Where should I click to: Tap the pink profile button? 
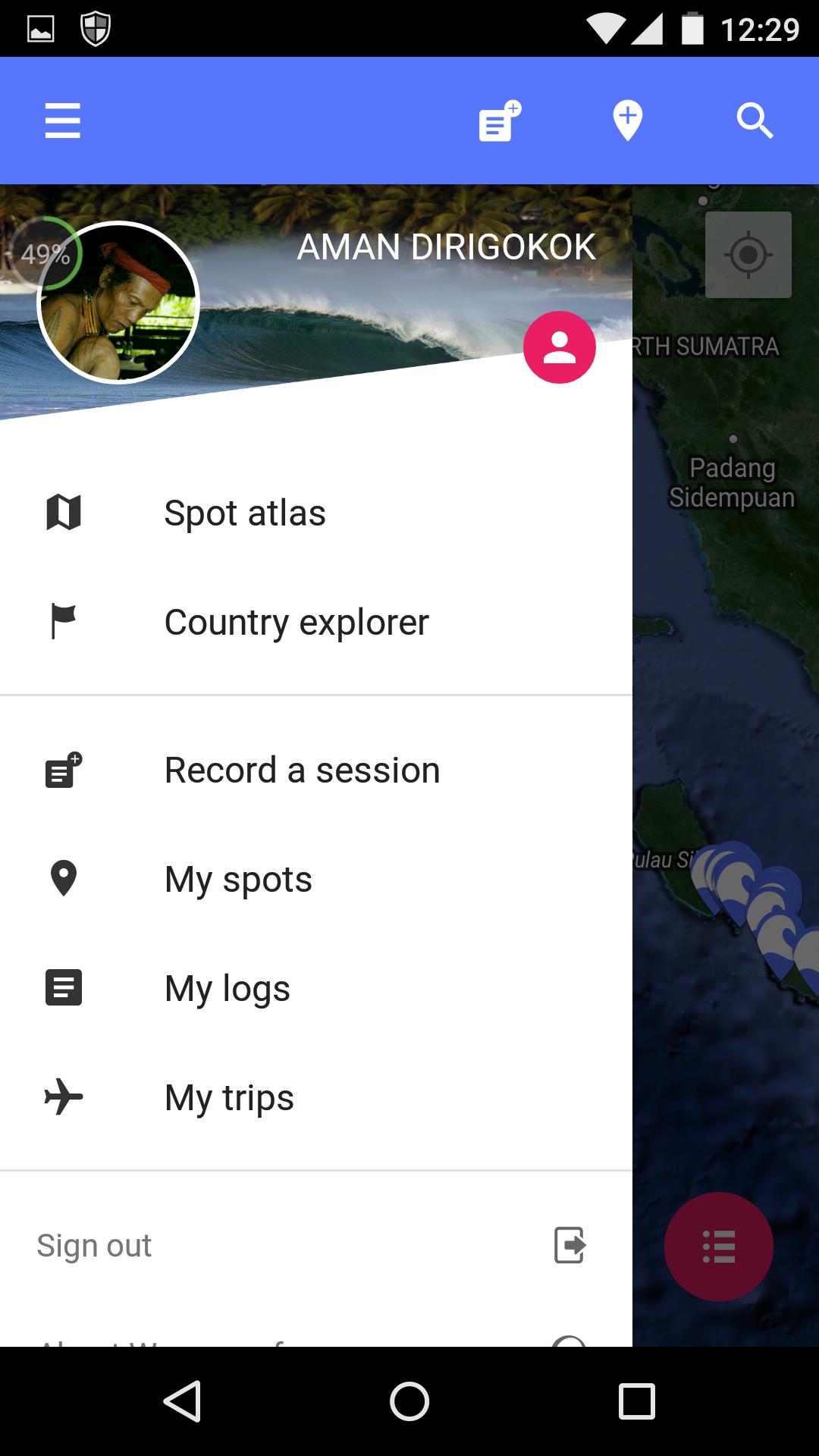[559, 347]
